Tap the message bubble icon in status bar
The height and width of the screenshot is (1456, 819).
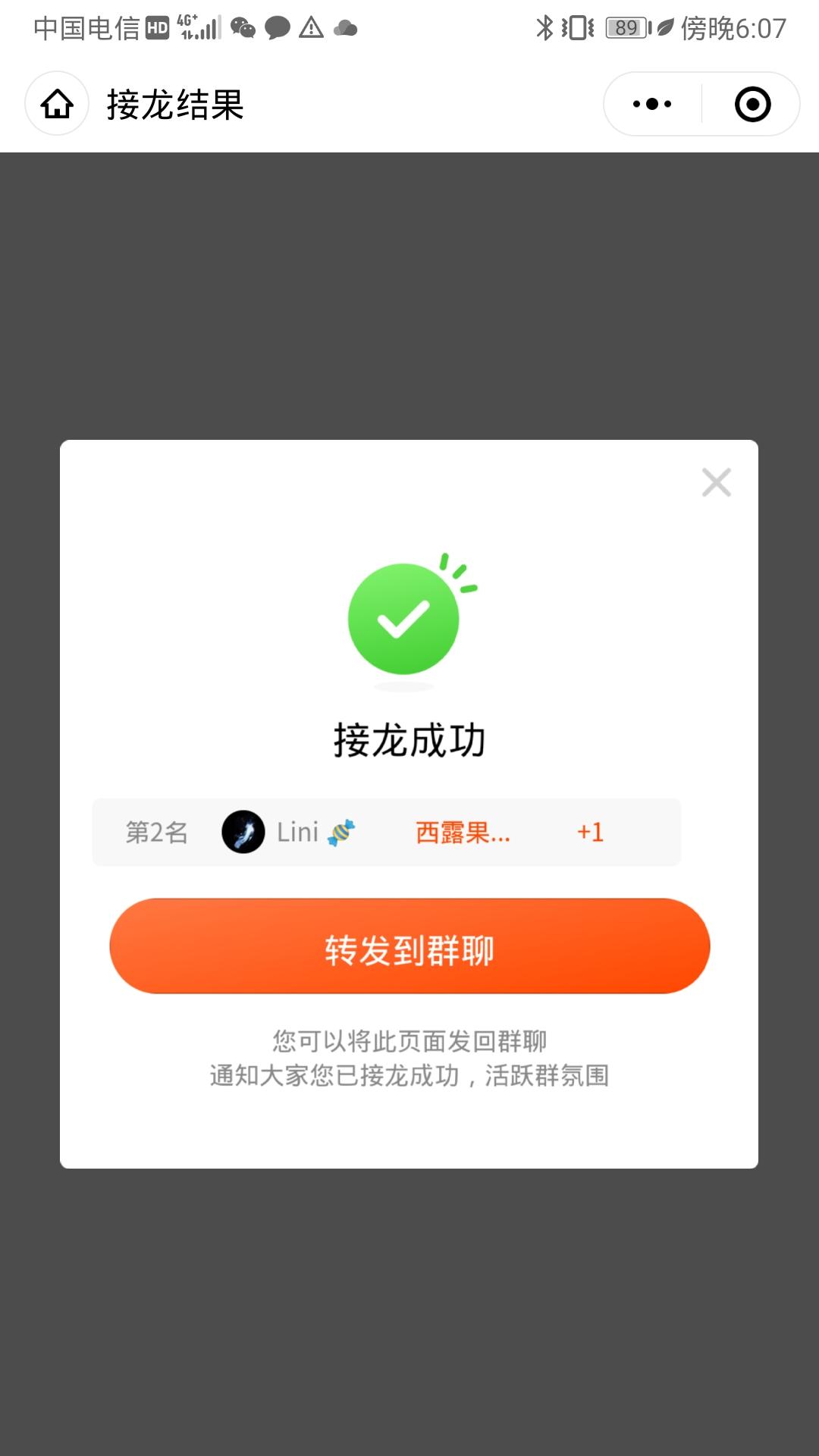tap(278, 29)
